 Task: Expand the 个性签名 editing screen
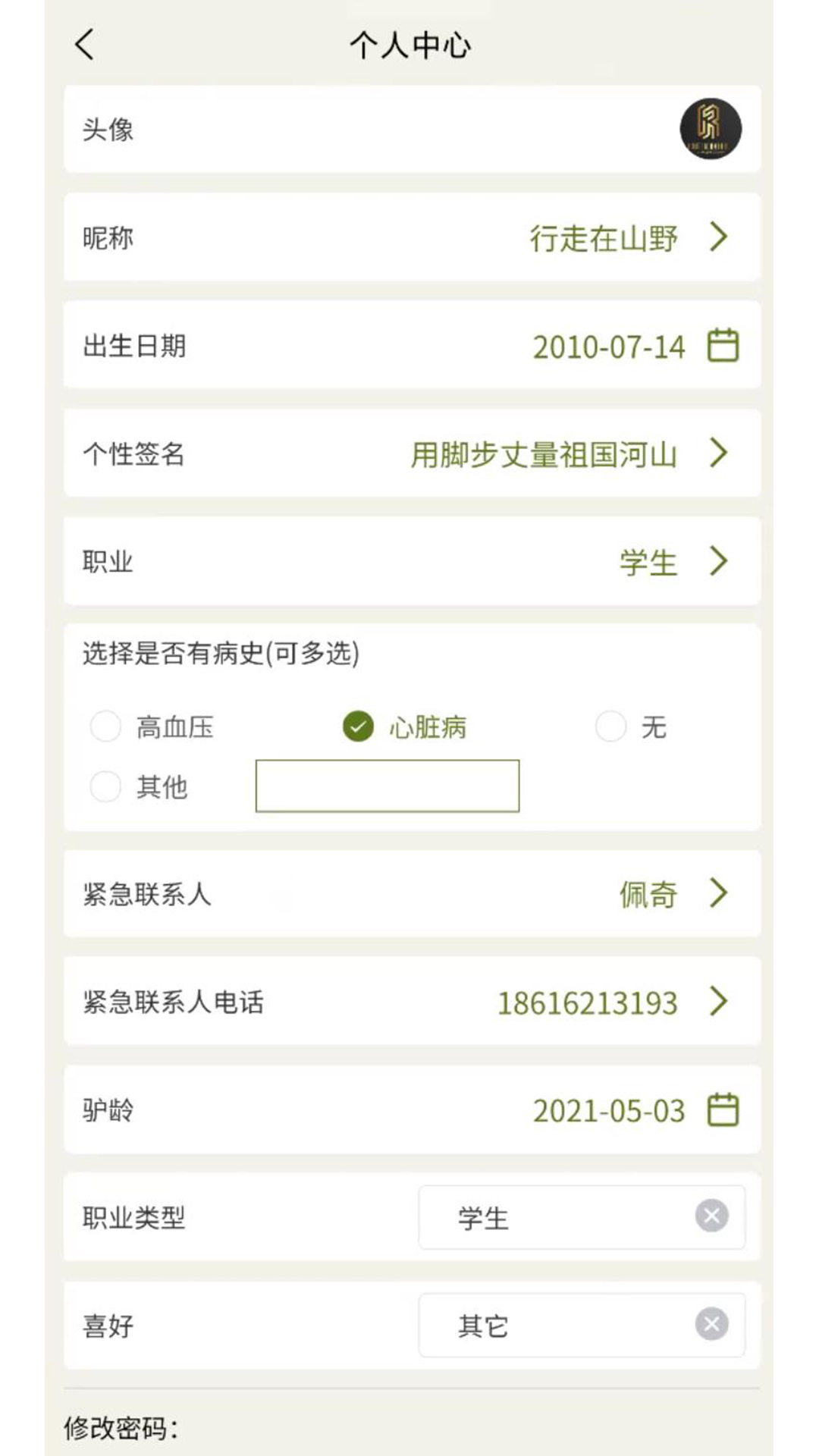coord(717,453)
